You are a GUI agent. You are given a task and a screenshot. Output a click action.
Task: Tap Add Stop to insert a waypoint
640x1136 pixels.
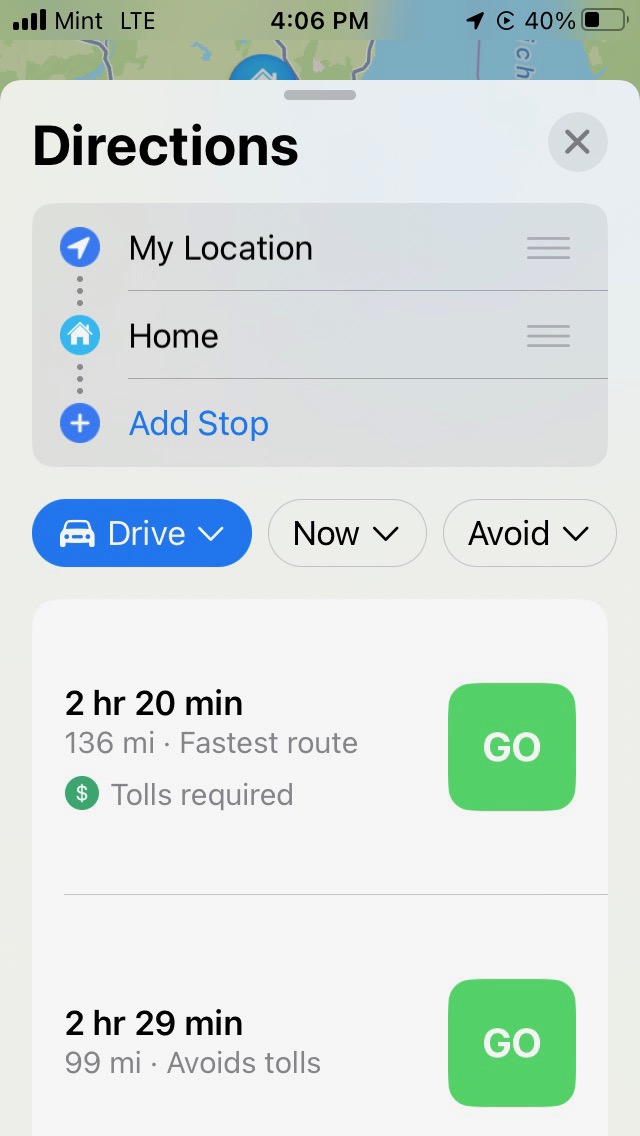pos(199,423)
